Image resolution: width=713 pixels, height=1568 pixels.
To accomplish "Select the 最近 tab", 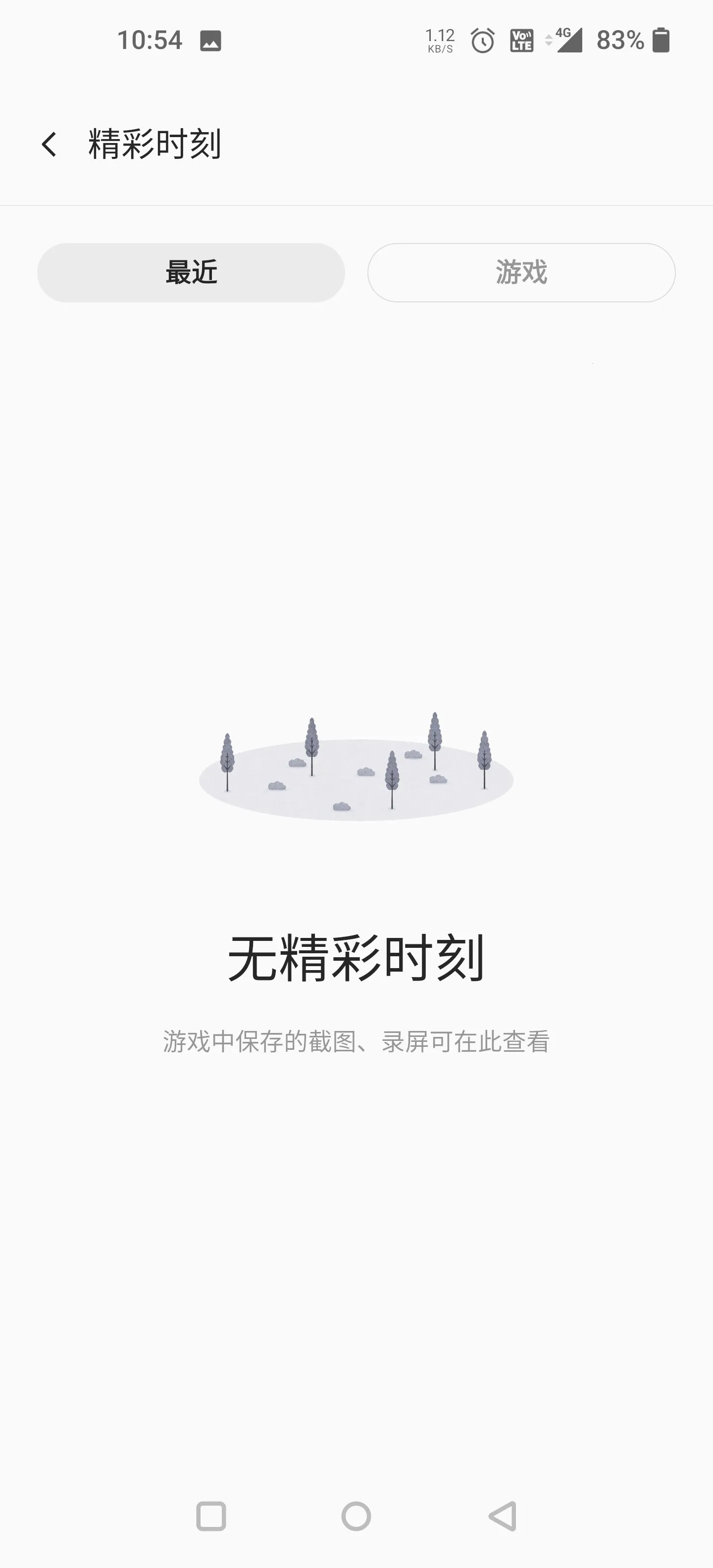I will (x=191, y=273).
